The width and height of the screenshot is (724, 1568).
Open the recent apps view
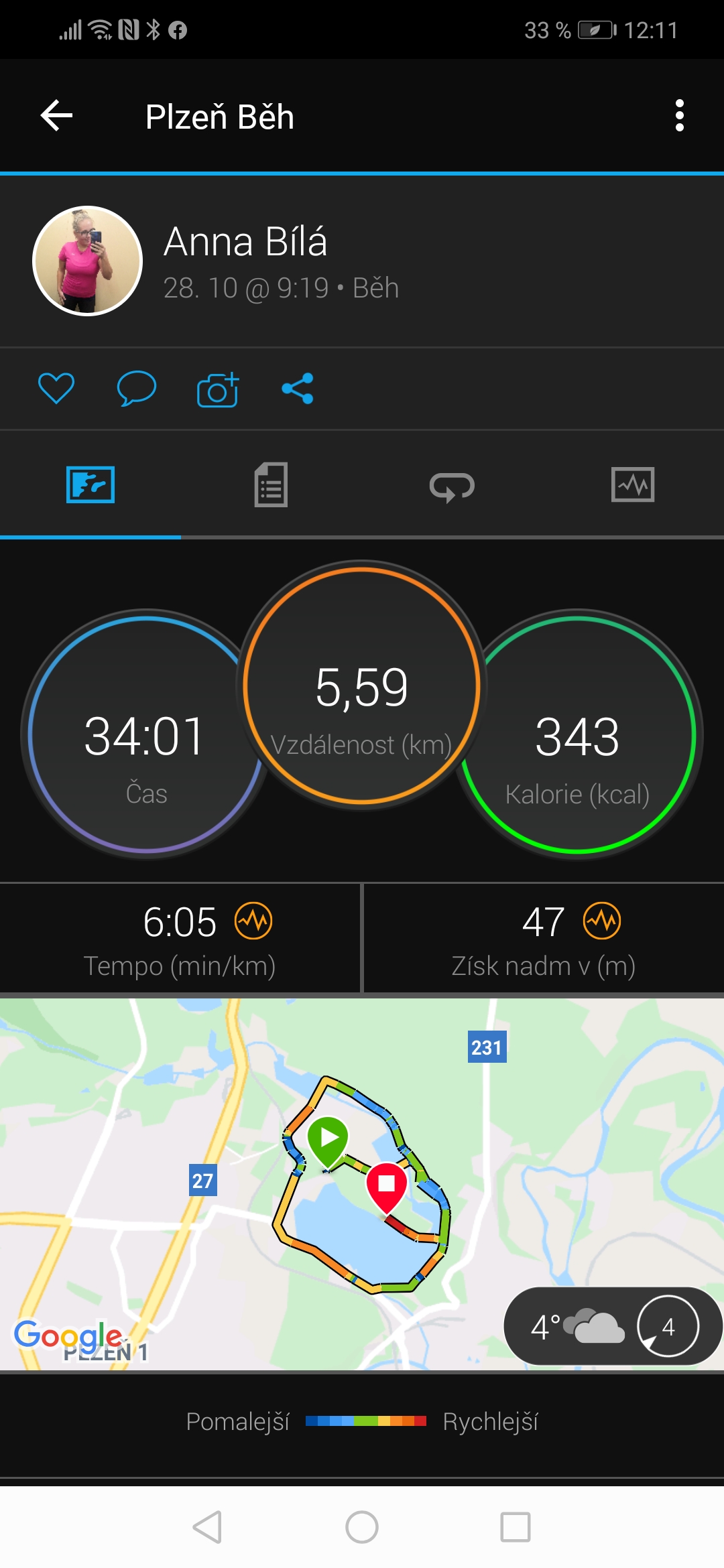pos(516,1527)
